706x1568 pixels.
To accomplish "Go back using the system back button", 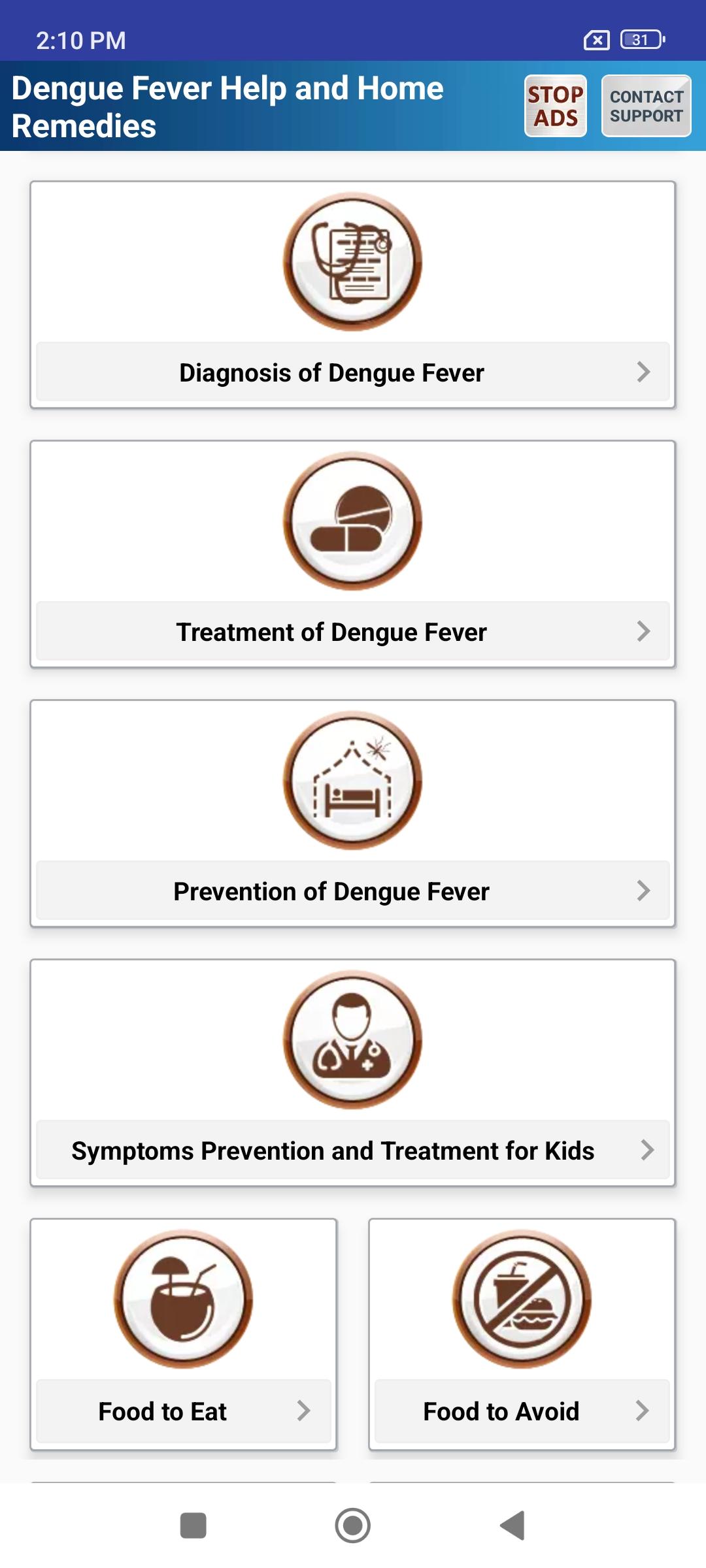I will coord(513,1526).
